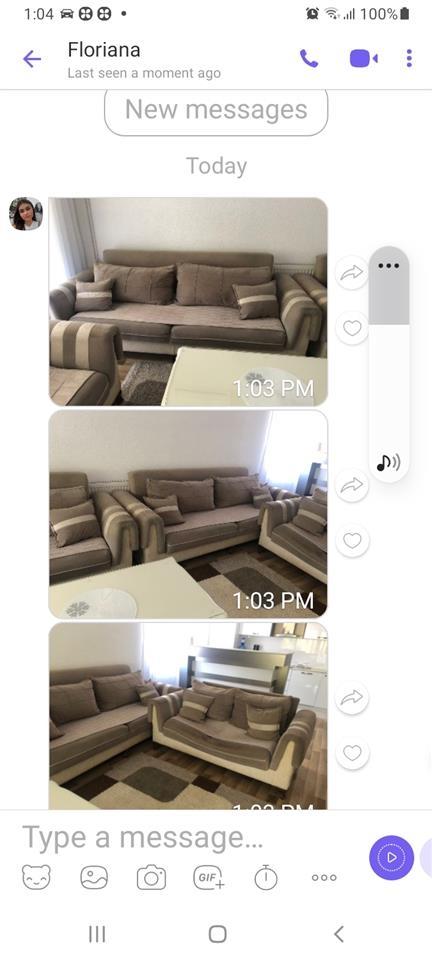This screenshot has height=960, width=432.
Task: Forward the third sofa photo
Action: click(352, 698)
